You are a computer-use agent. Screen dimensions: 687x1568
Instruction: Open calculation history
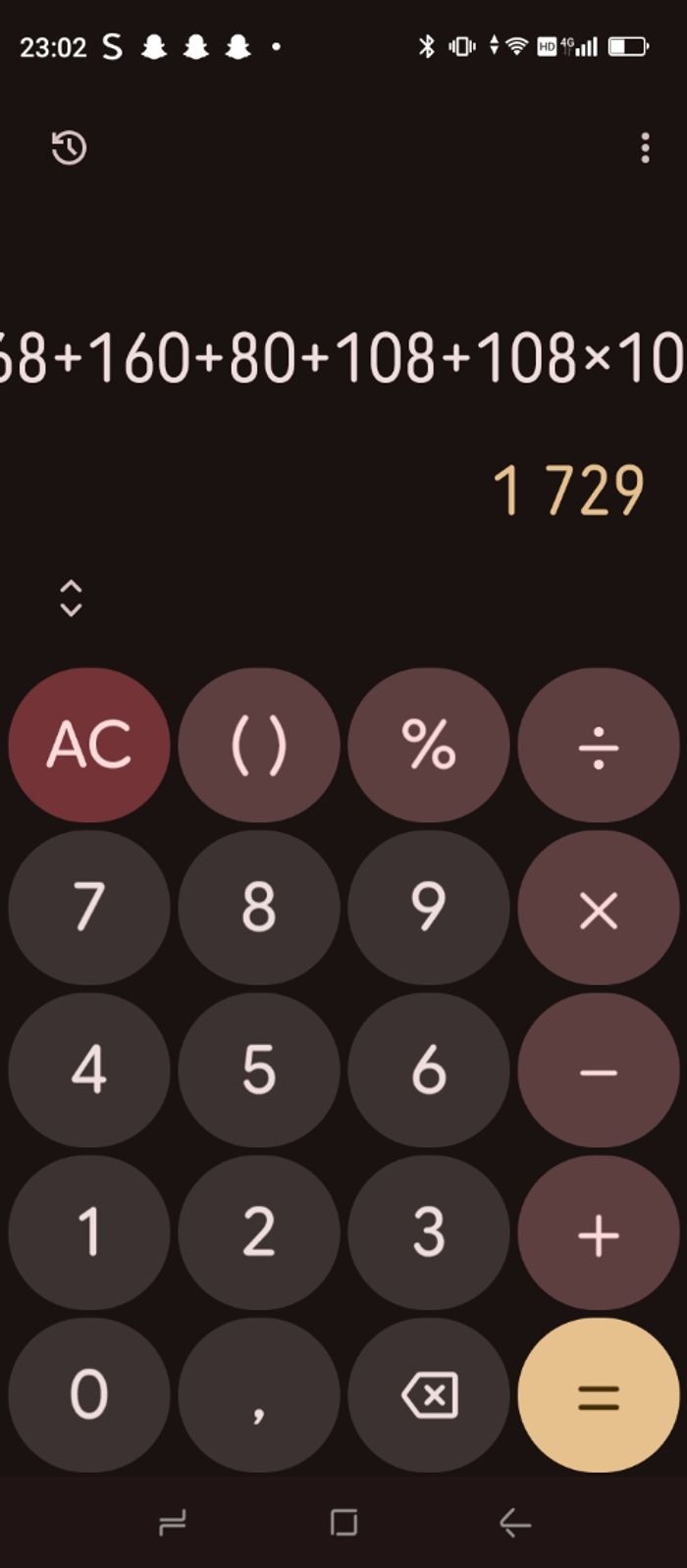69,148
